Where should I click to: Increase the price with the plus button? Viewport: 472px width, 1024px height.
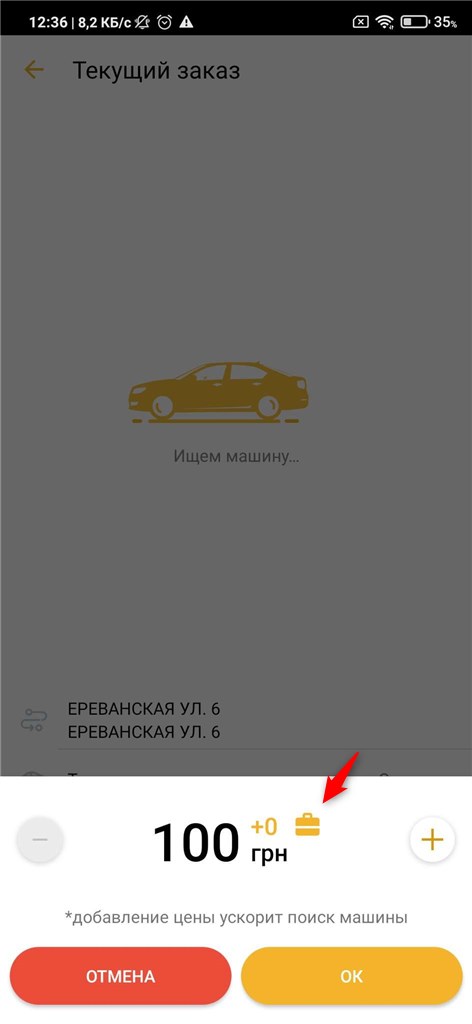click(432, 840)
